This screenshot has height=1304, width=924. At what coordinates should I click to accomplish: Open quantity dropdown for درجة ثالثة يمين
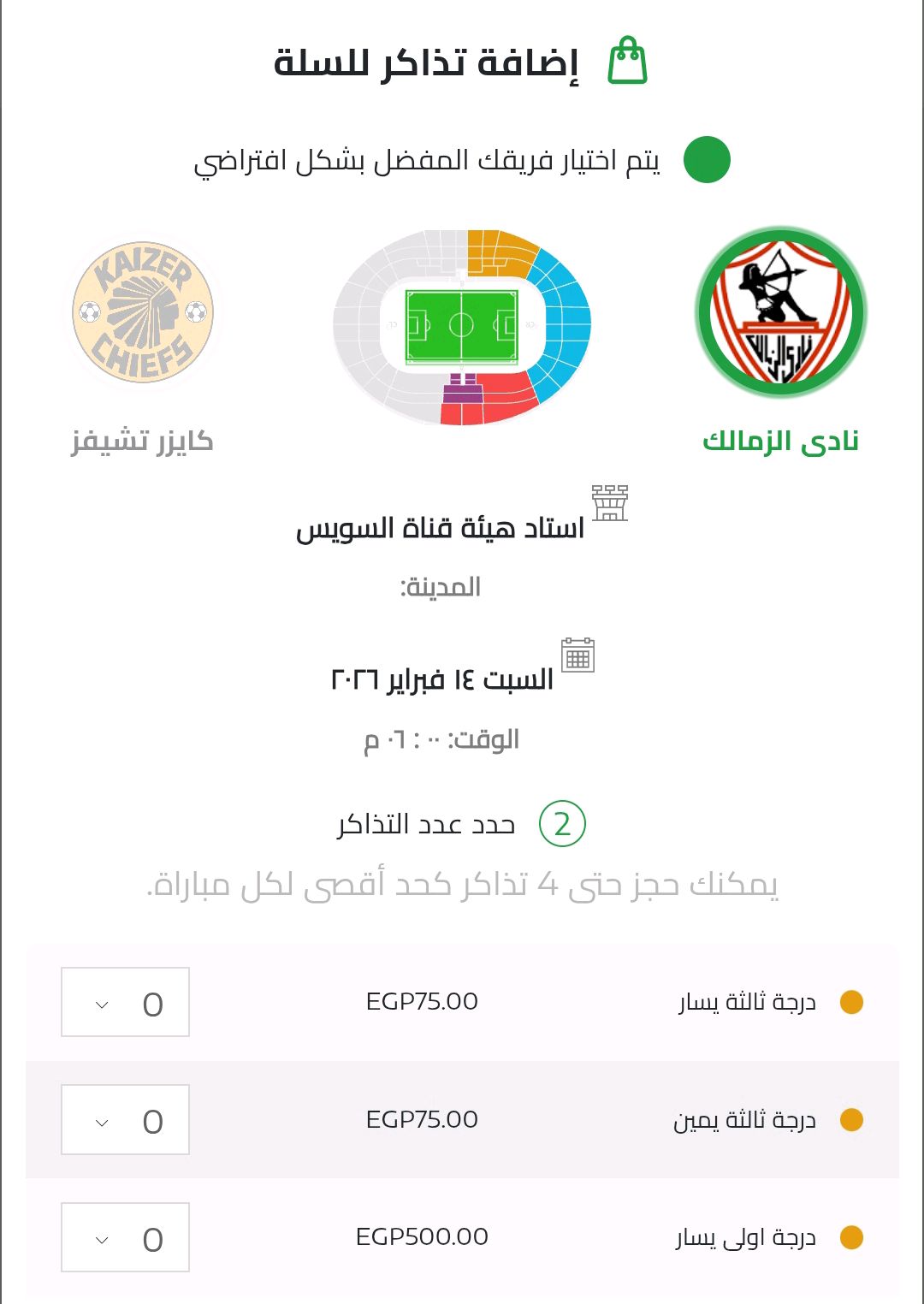click(x=125, y=1120)
